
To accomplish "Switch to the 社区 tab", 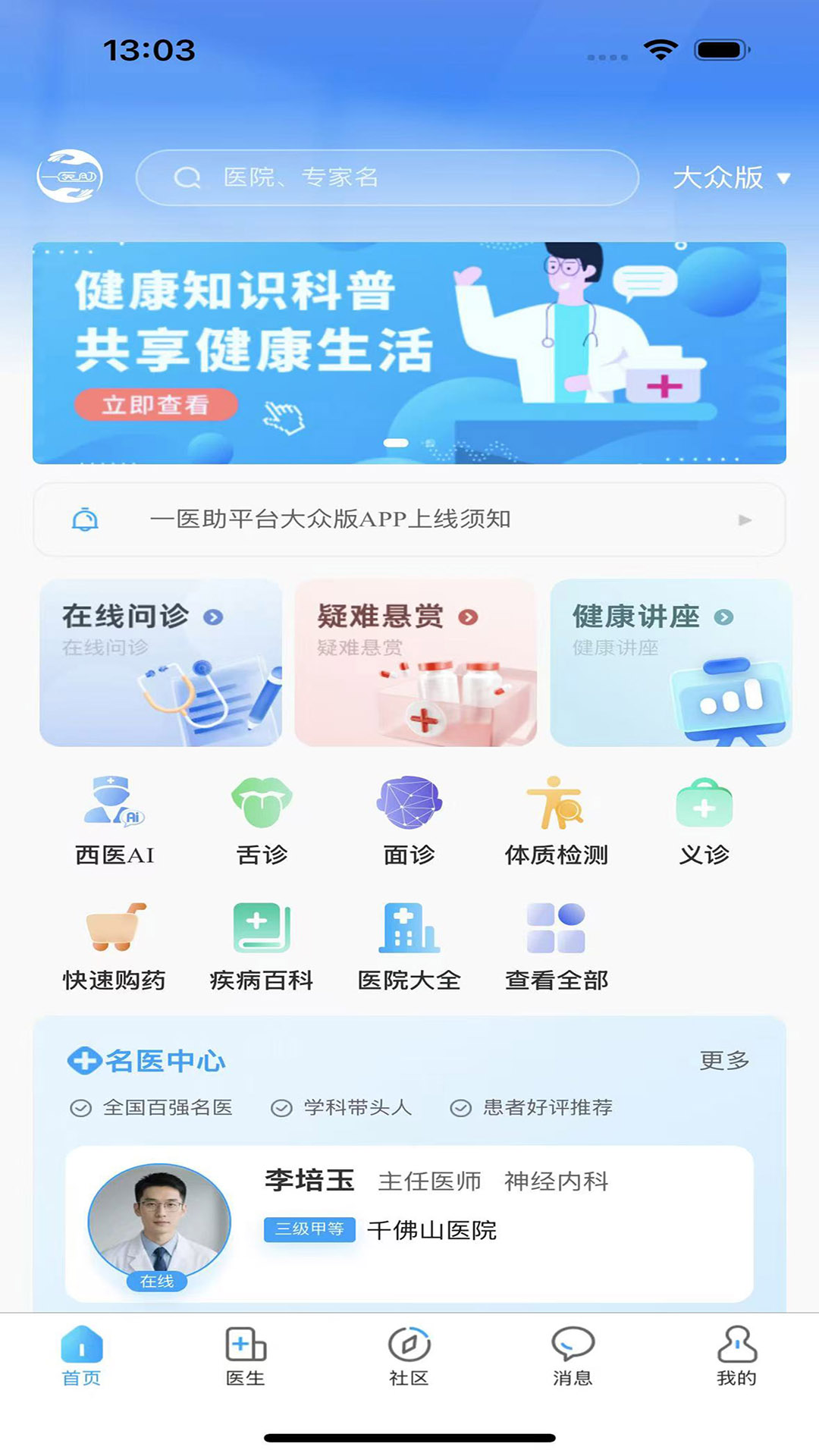I will click(409, 1365).
